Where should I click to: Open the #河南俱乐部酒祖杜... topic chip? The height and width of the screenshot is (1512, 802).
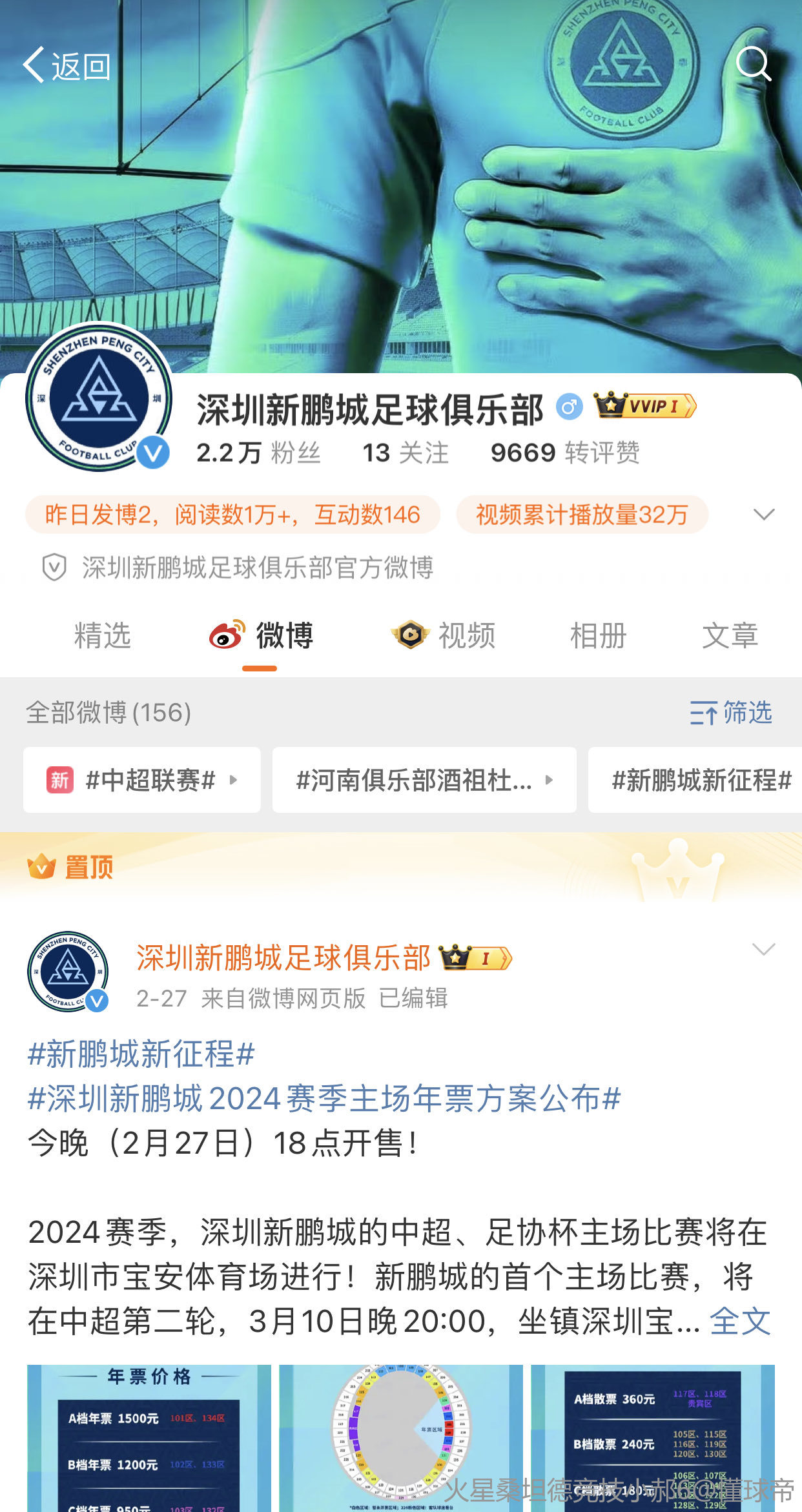pyautogui.click(x=424, y=780)
